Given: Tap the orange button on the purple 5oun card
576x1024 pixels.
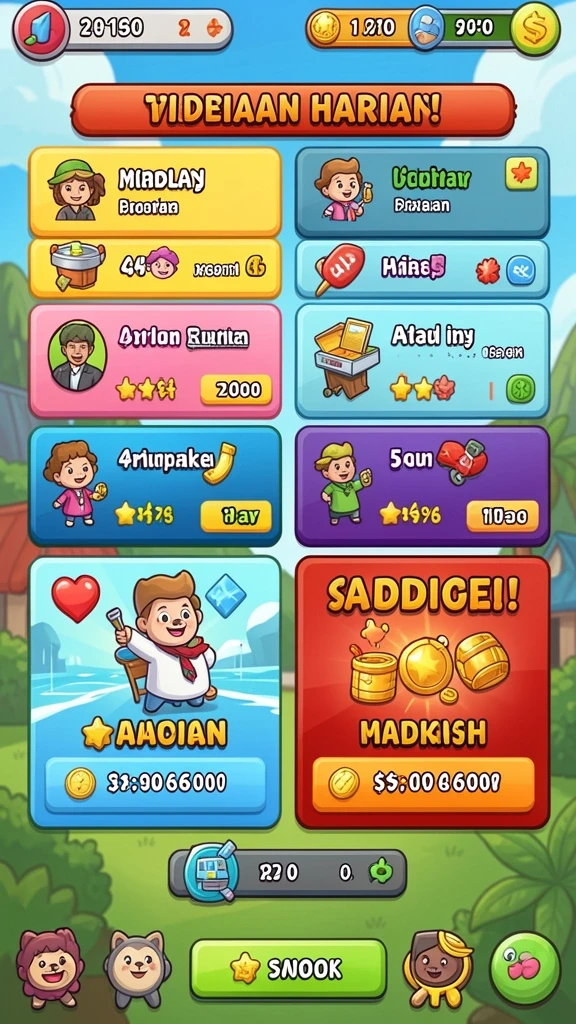Looking at the screenshot, I should click(x=502, y=516).
